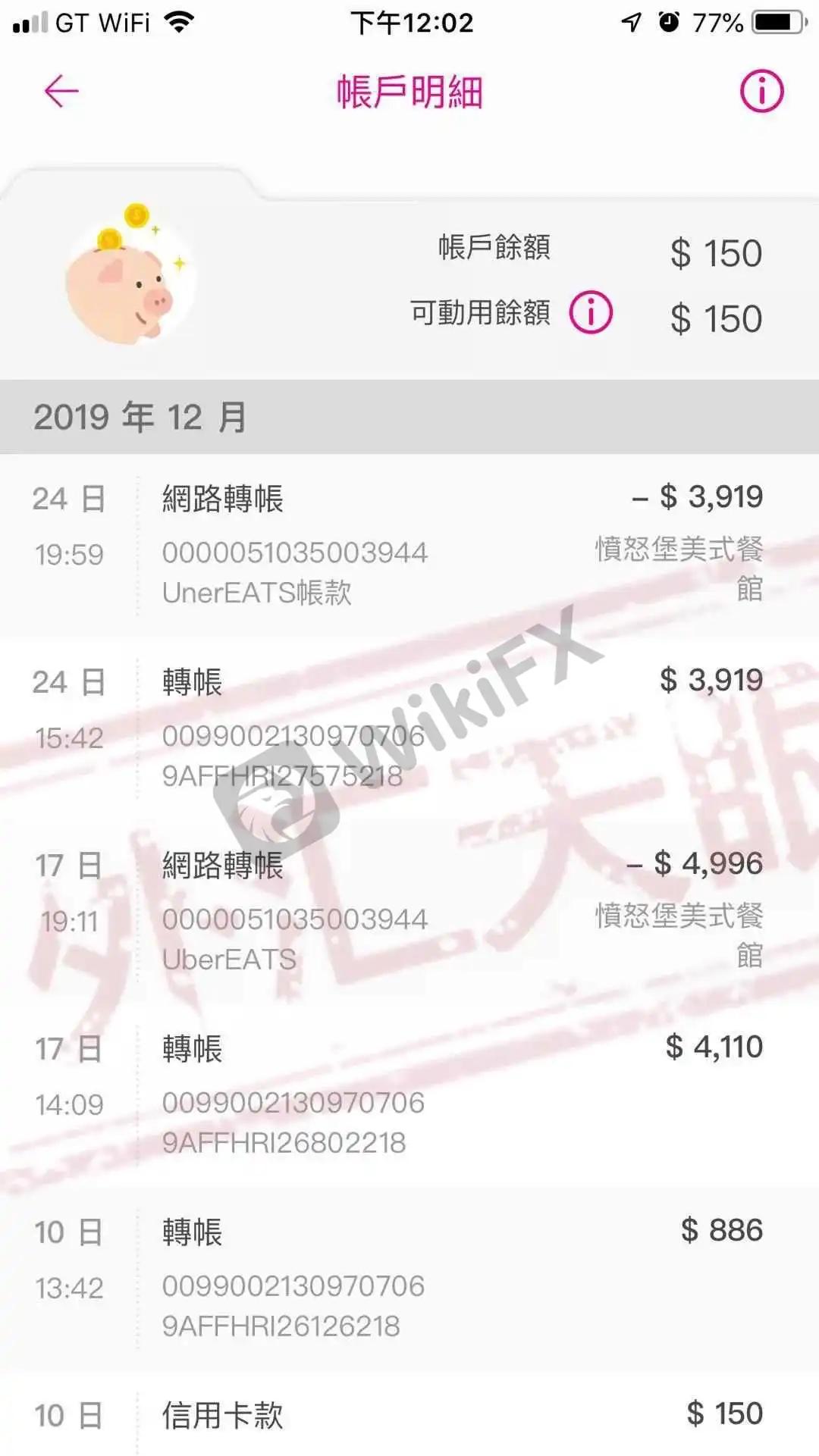View the 10日 13:42 轉帳 $886 entry
The image size is (819, 1456).
[x=409, y=1278]
